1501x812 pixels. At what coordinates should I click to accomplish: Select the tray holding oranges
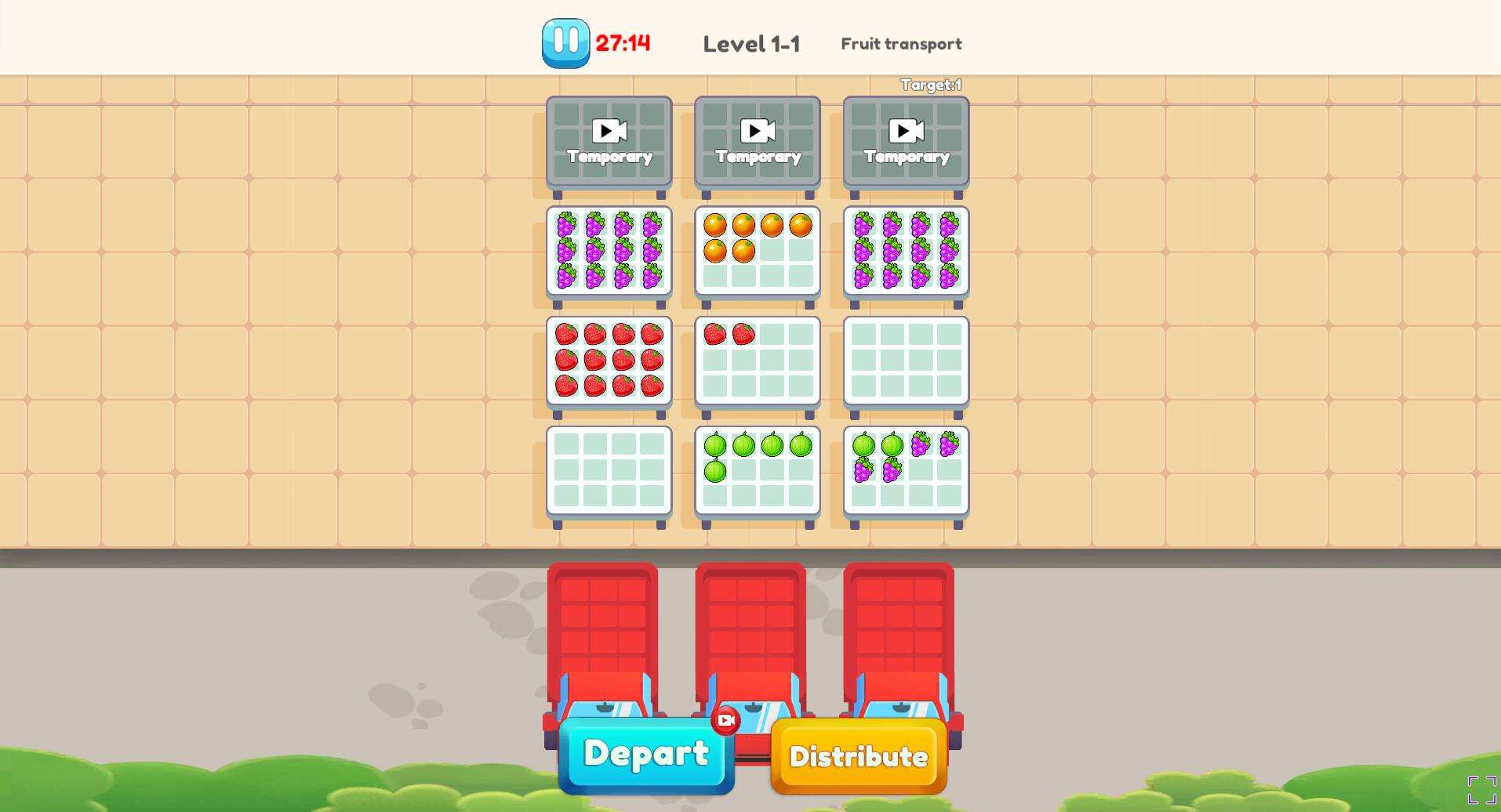[x=758, y=252]
